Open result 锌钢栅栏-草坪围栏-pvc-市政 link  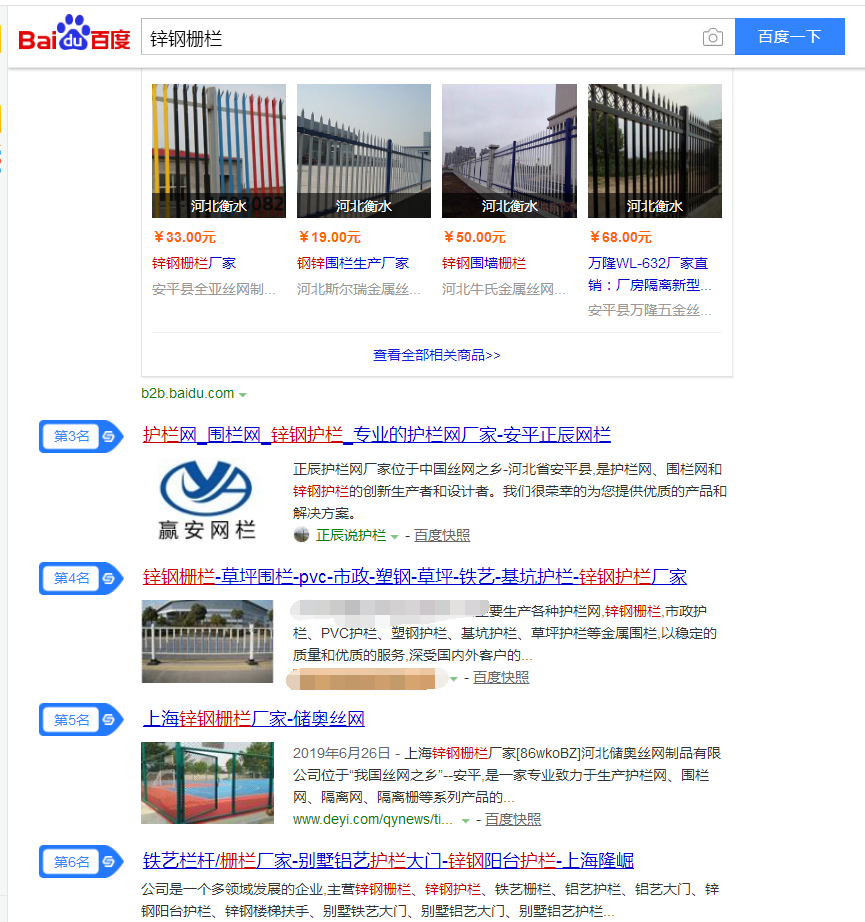414,577
